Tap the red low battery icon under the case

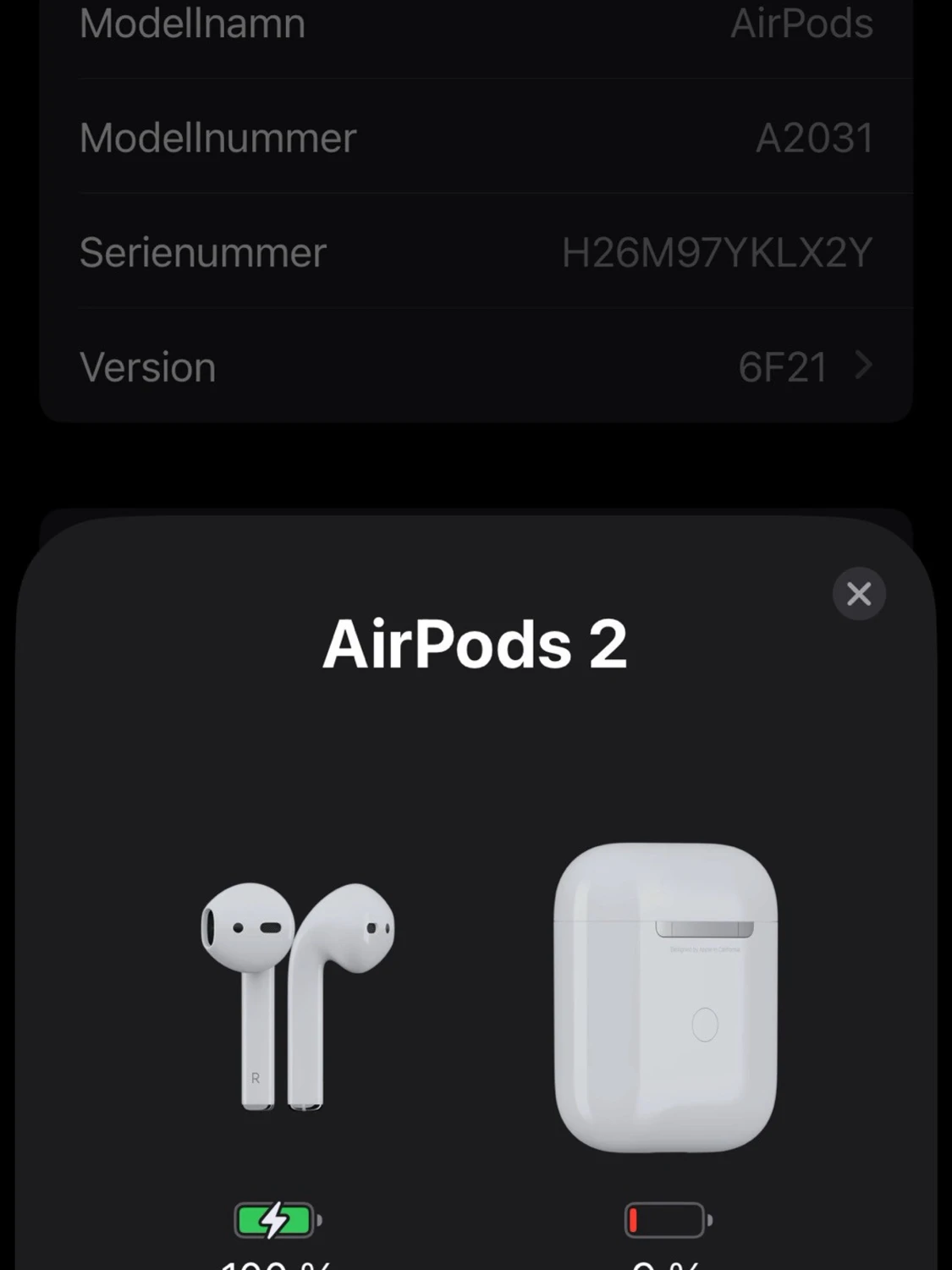tap(664, 1218)
